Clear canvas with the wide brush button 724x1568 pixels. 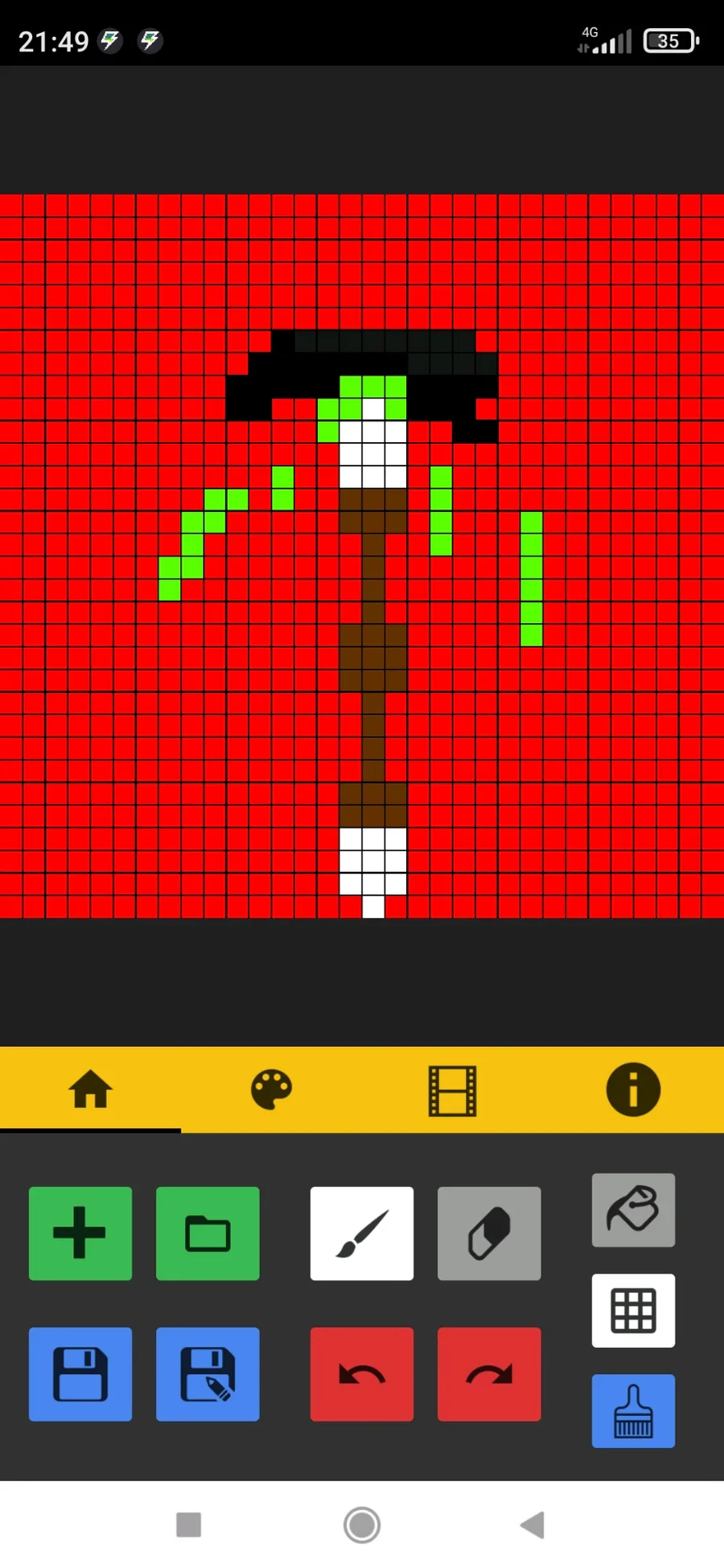633,1410
